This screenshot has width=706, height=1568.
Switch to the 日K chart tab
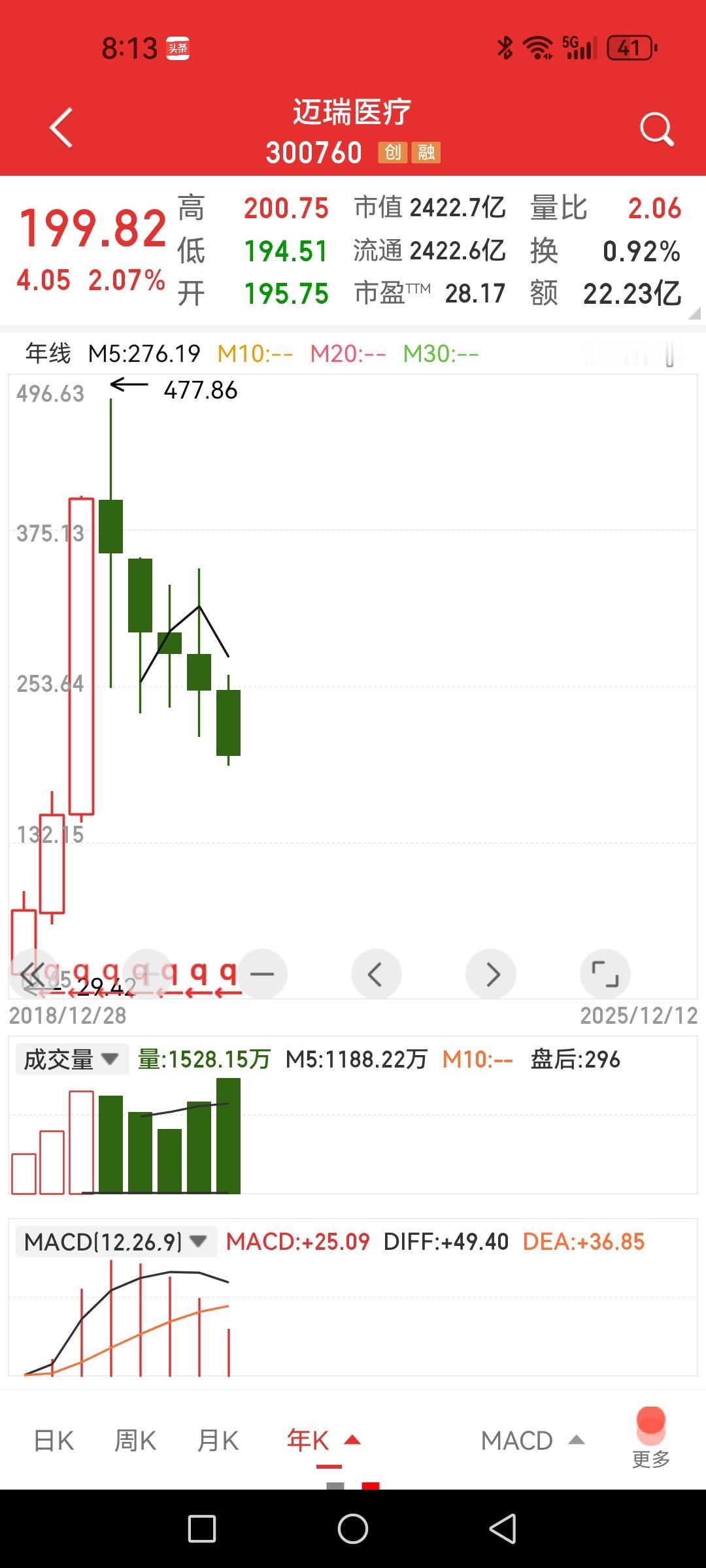[x=54, y=1441]
